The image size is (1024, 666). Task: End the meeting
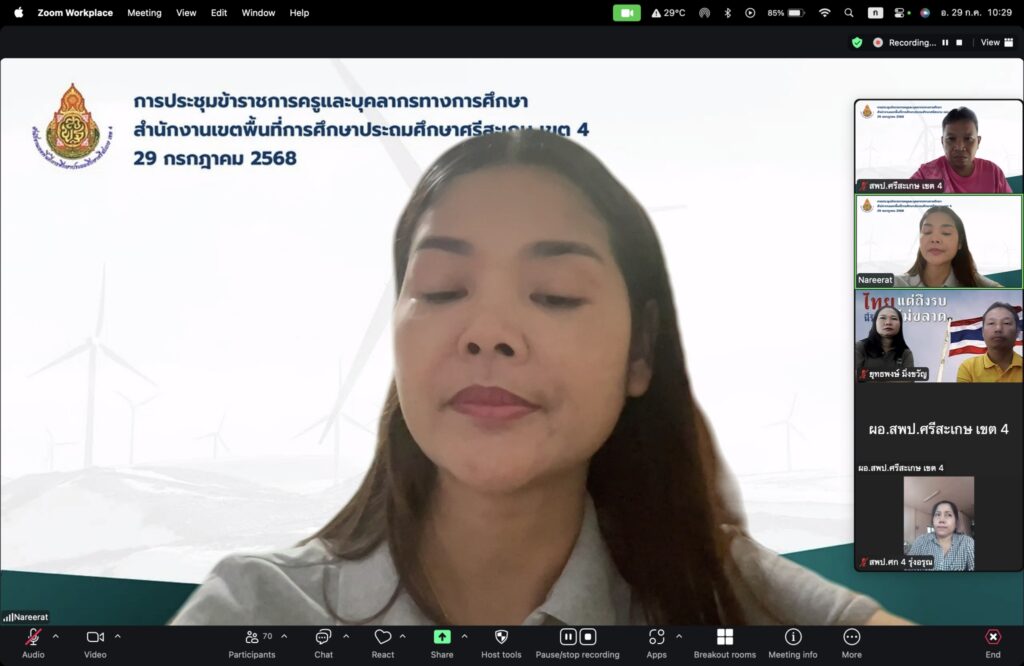tap(992, 638)
